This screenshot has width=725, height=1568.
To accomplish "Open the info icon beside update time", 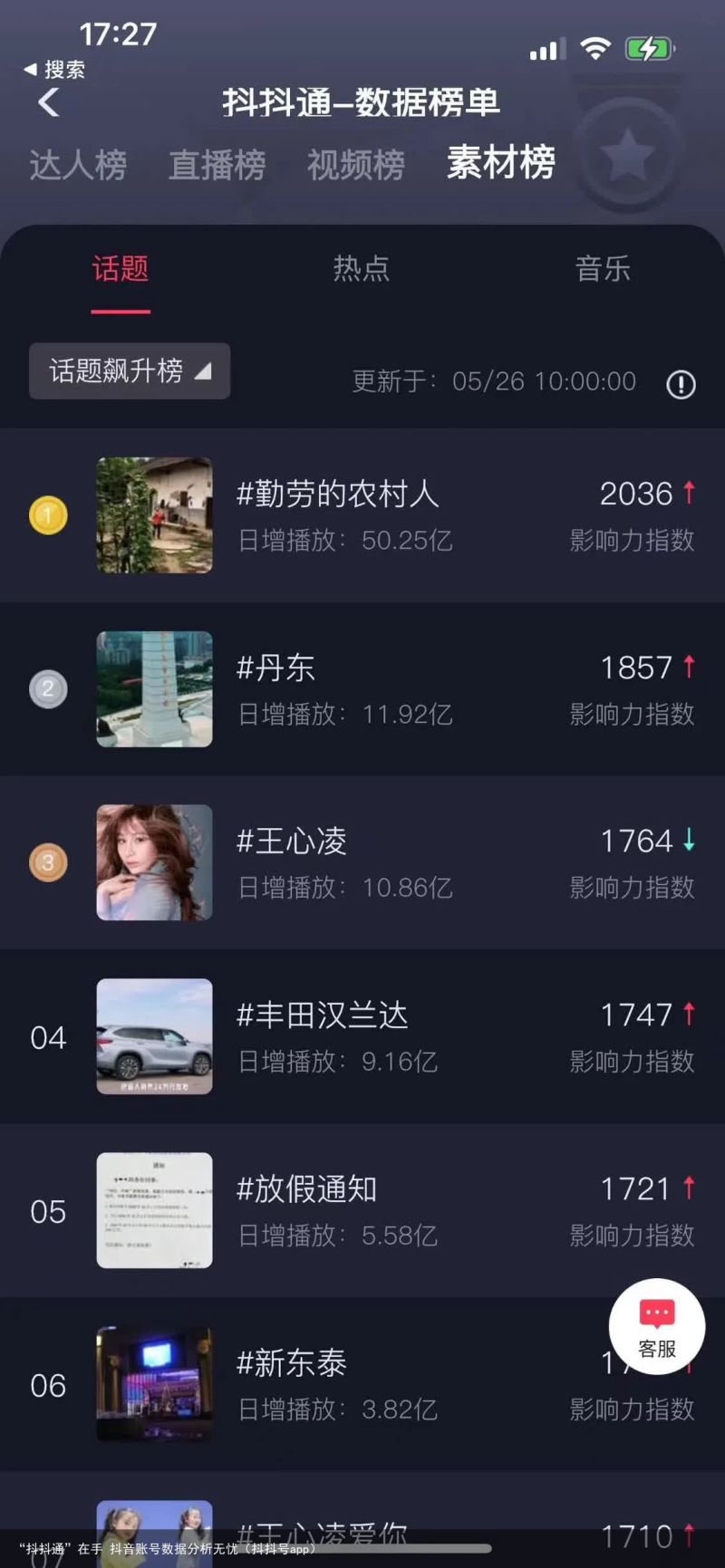I will (x=681, y=384).
